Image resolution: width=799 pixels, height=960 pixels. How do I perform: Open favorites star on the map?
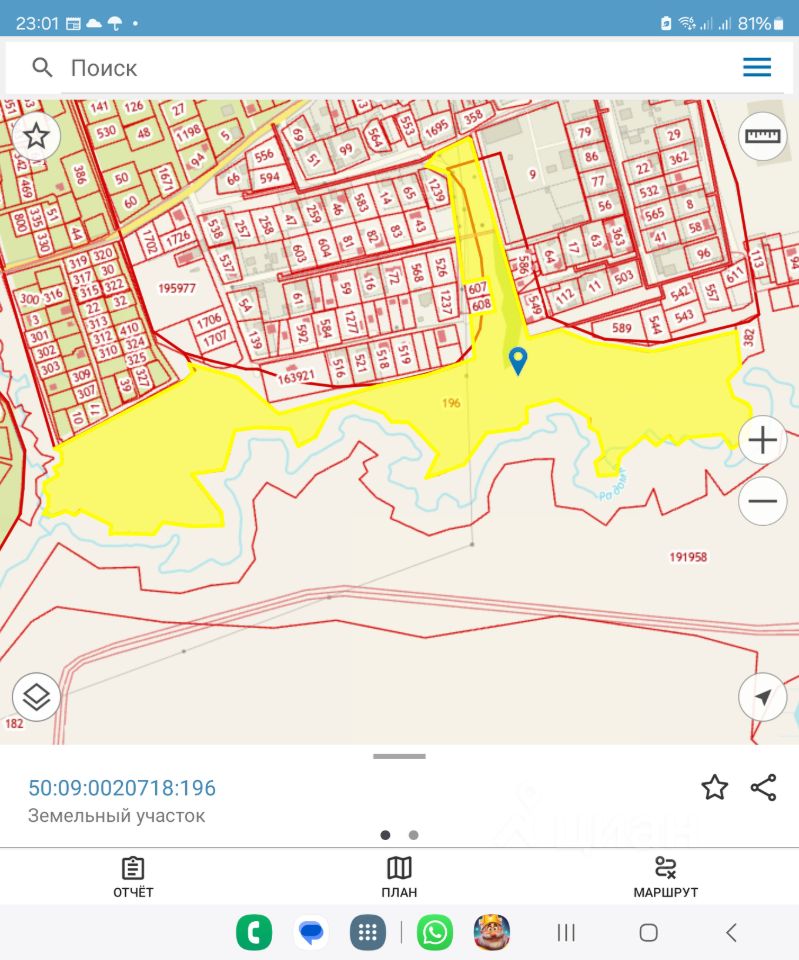pos(37,136)
